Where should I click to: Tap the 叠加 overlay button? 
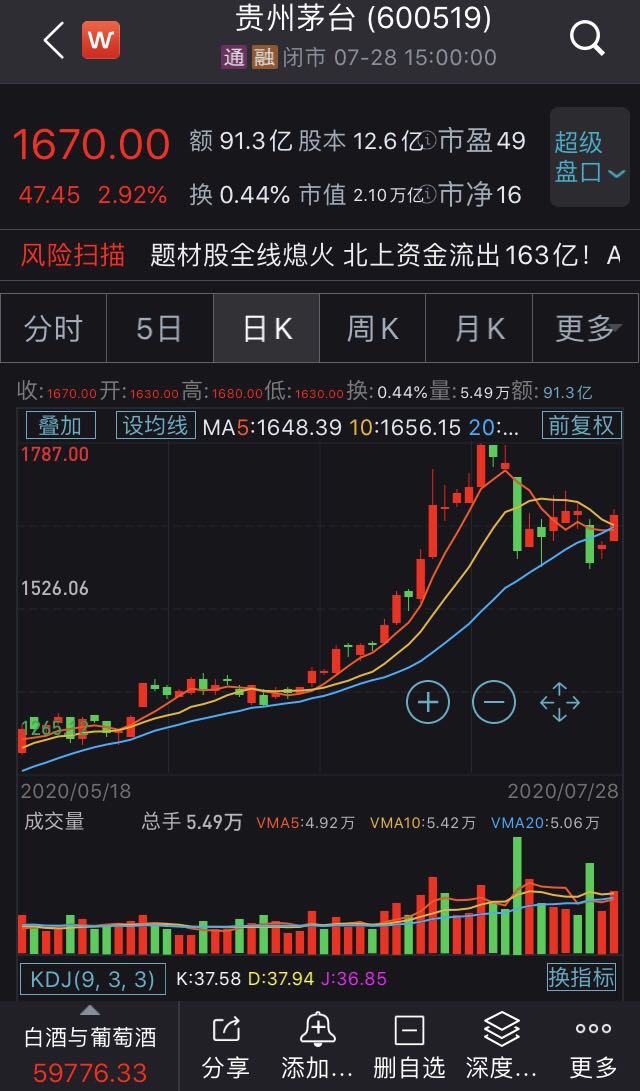click(60, 425)
